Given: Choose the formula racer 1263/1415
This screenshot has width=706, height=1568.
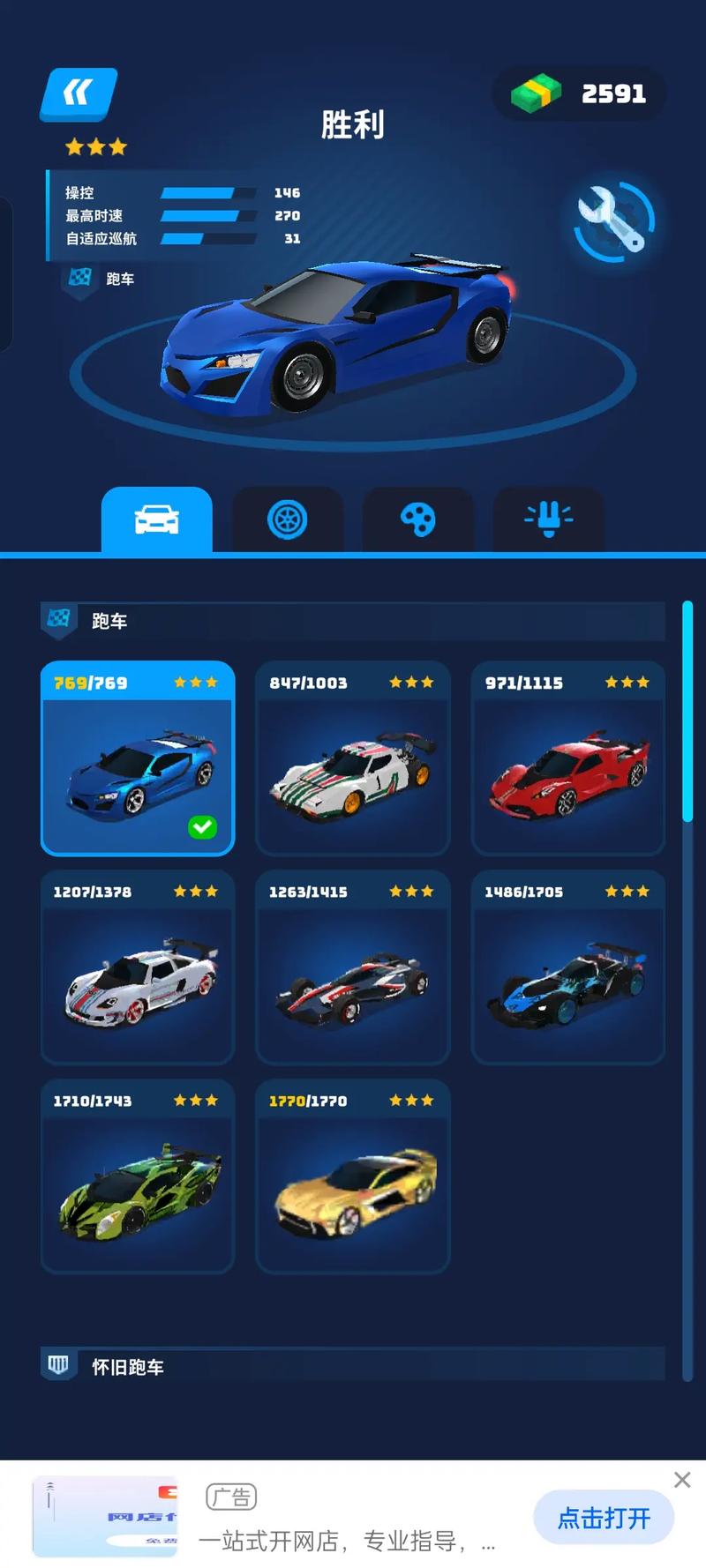Looking at the screenshot, I should click(353, 967).
